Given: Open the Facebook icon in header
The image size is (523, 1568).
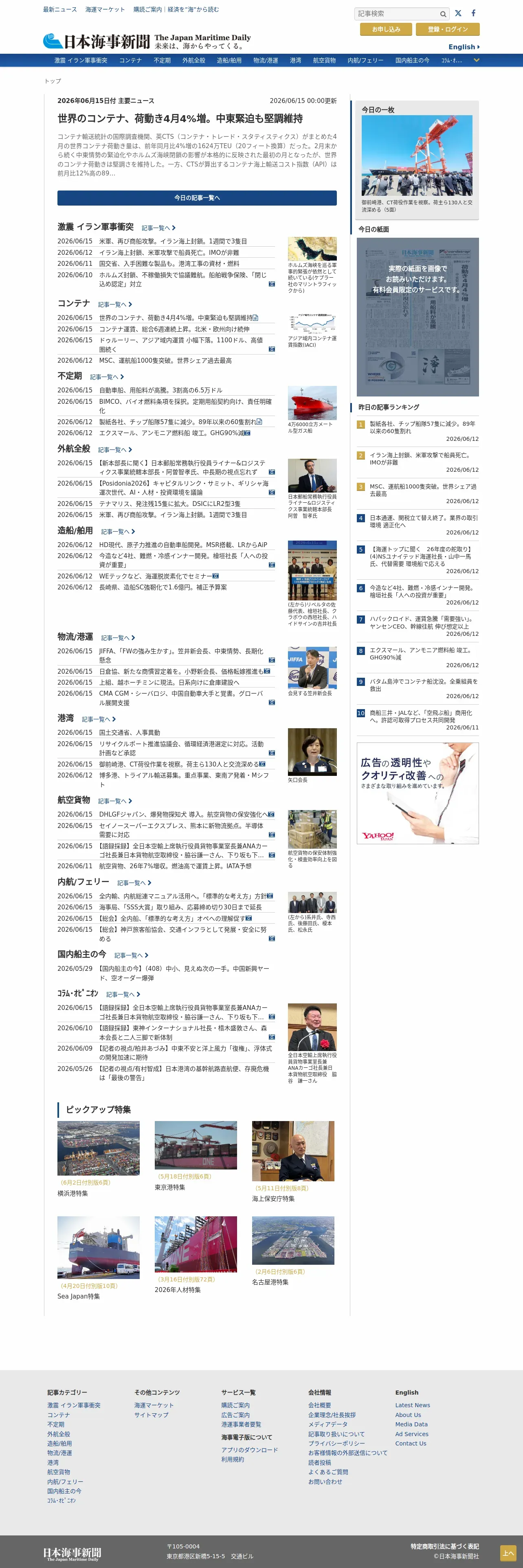Looking at the screenshot, I should pyautogui.click(x=473, y=13).
